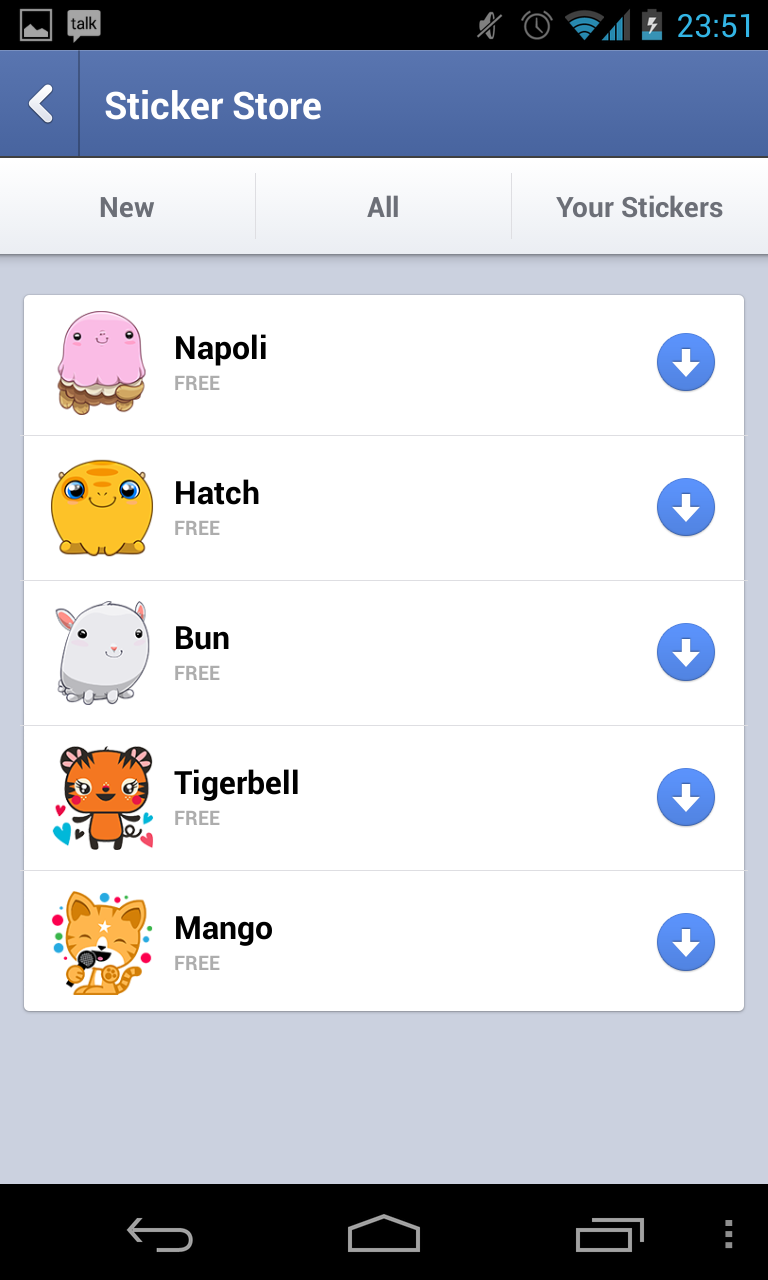Screen dimensions: 768x1280
Task: Open the Your Stickers tab
Action: coord(640,207)
